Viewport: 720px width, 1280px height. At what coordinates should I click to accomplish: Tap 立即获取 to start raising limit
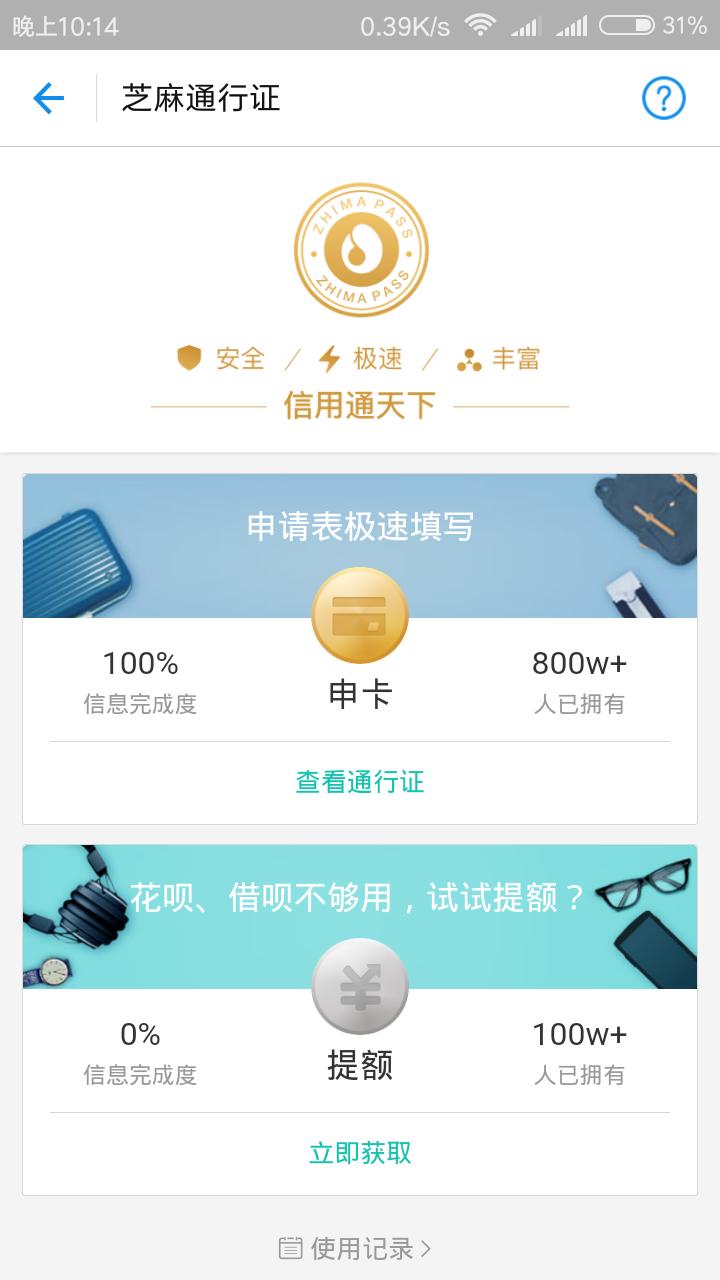point(360,1152)
